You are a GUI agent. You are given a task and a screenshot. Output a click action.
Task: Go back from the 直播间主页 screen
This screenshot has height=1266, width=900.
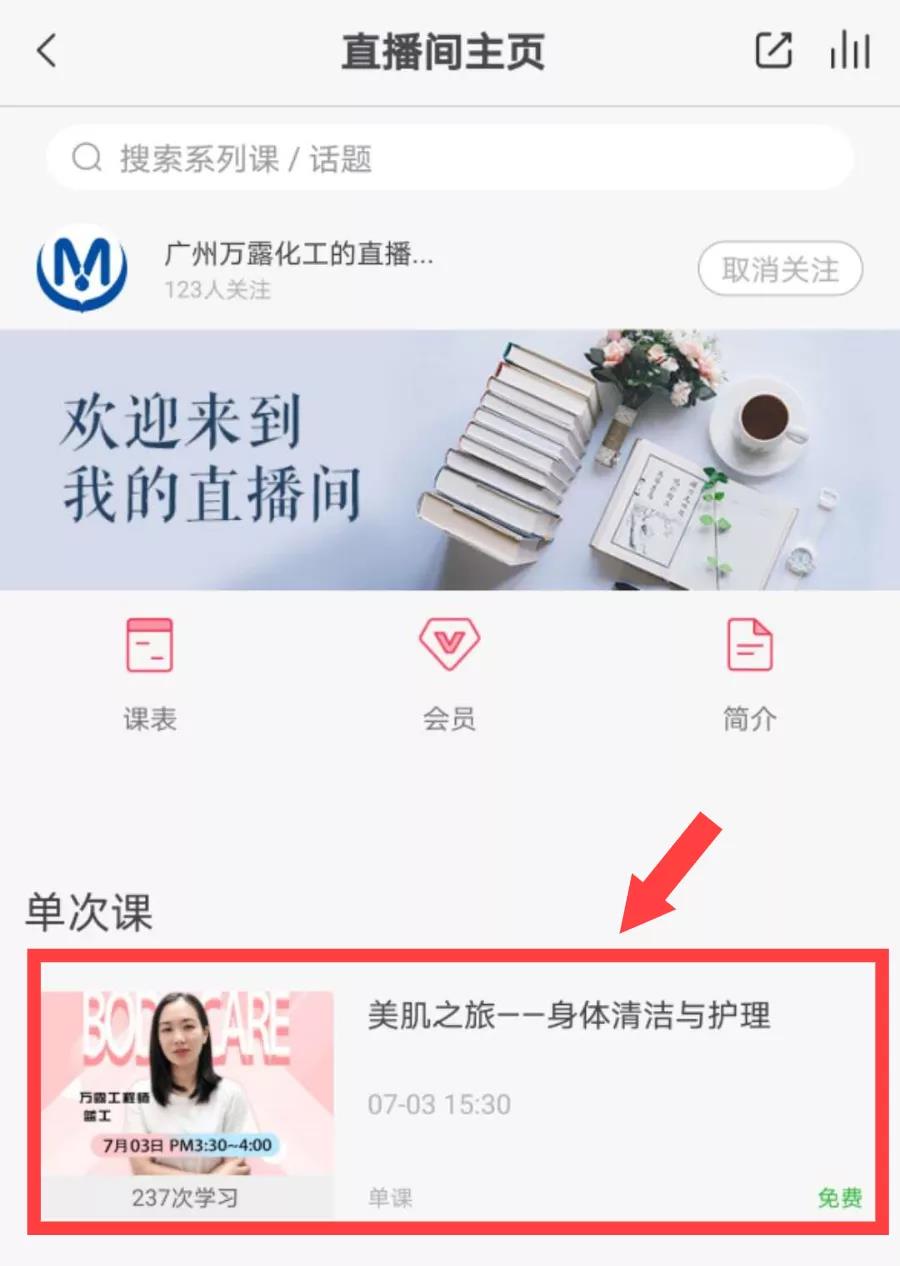coord(47,51)
